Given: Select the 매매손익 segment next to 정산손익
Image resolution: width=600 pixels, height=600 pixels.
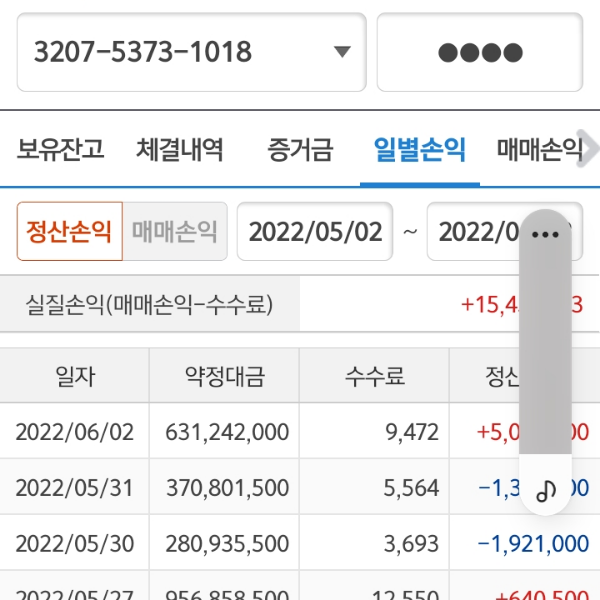Looking at the screenshot, I should pyautogui.click(x=175, y=232).
